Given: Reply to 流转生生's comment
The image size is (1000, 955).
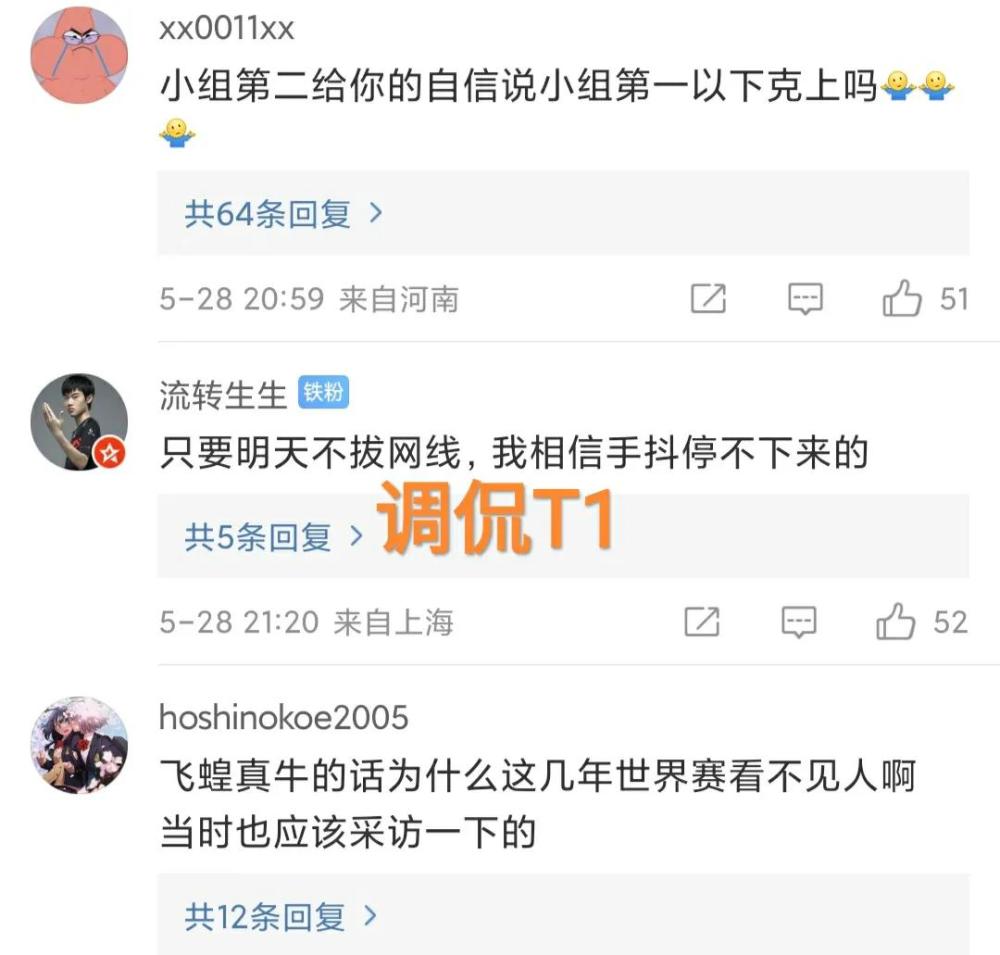Looking at the screenshot, I should (x=798, y=622).
